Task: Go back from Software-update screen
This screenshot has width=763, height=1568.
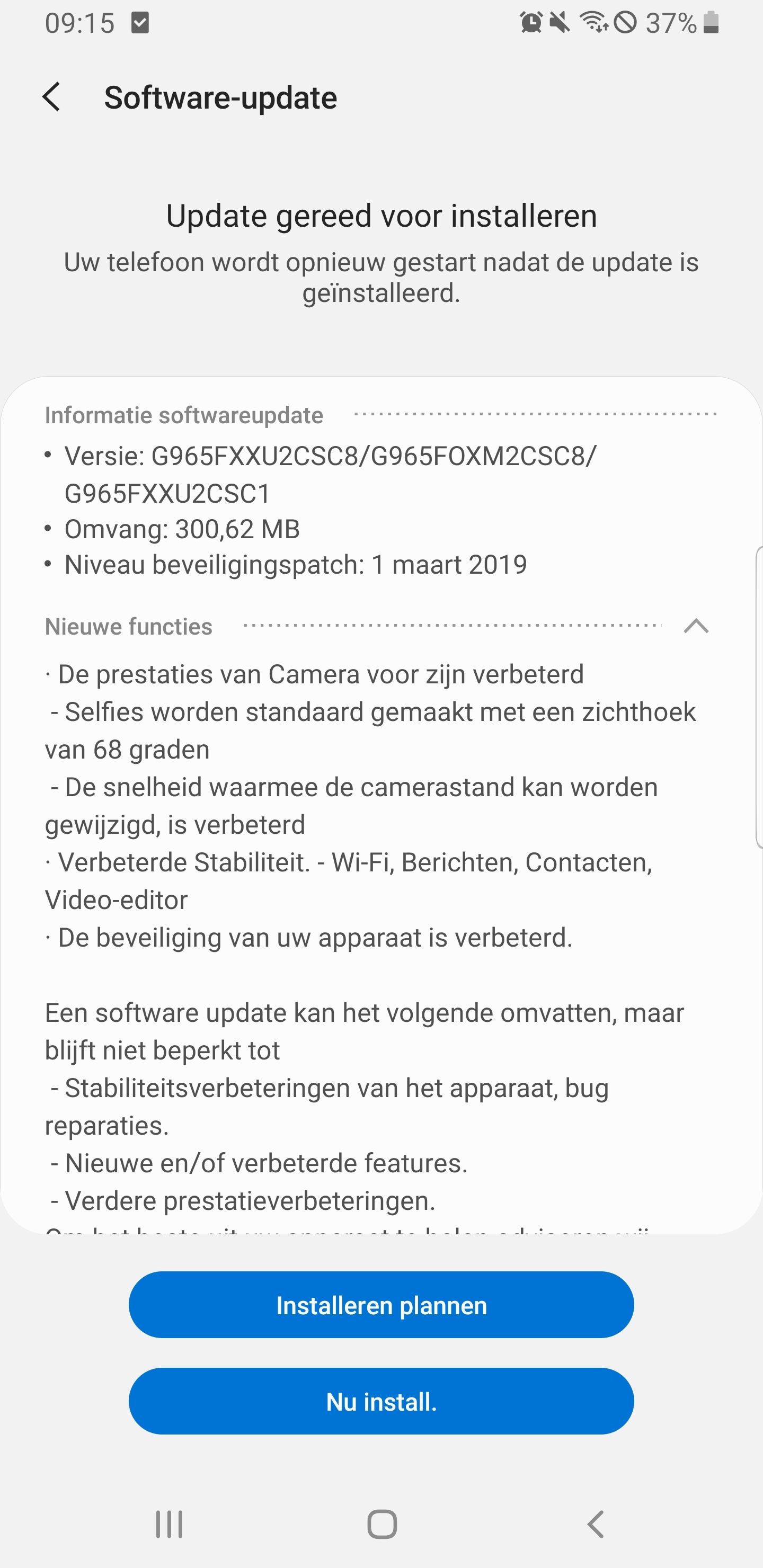Action: pos(52,97)
